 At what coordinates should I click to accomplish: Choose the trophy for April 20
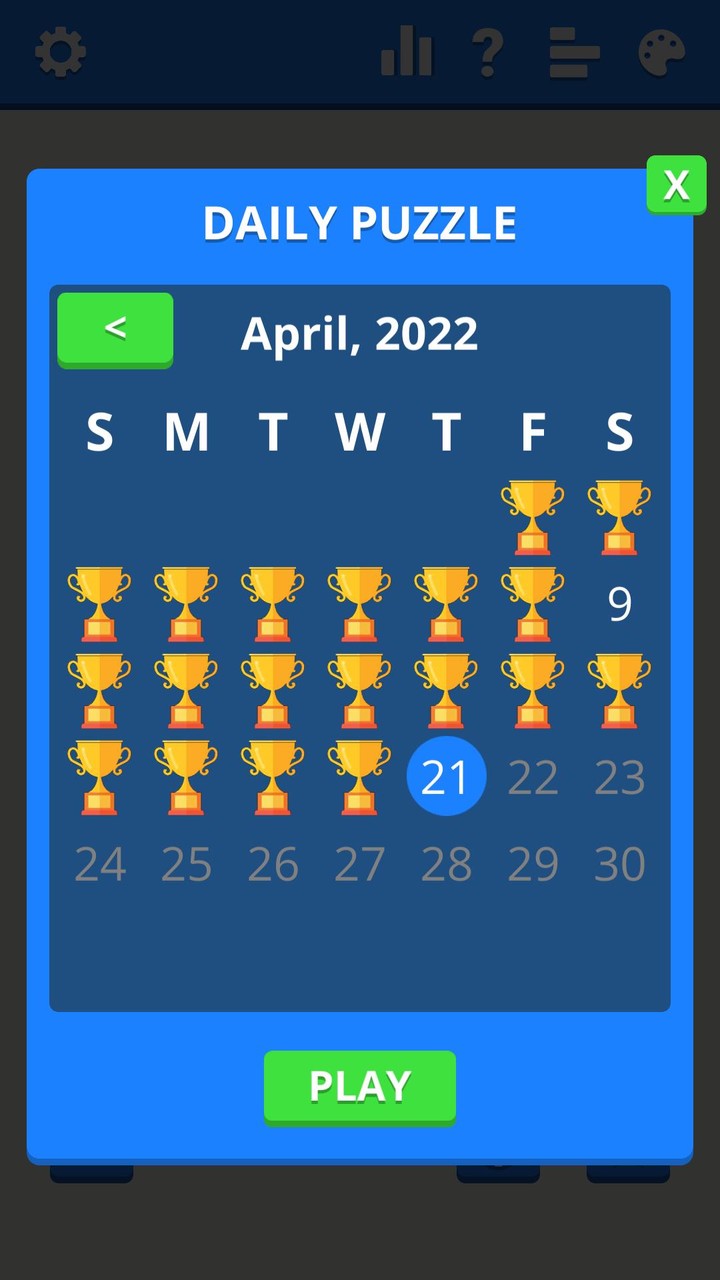coord(359,777)
